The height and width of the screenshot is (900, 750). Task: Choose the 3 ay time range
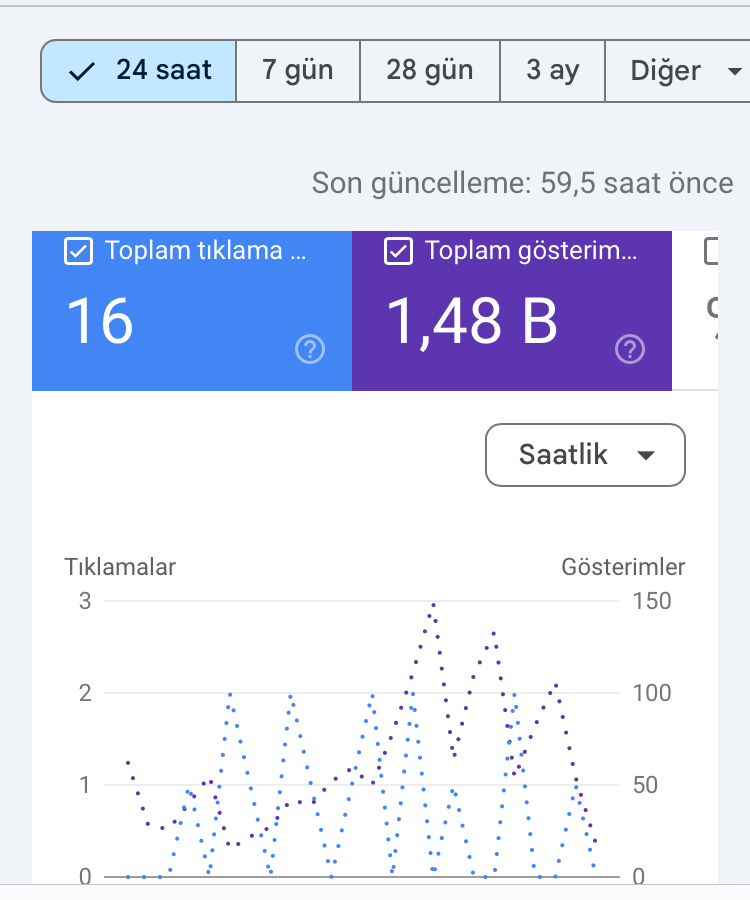(x=553, y=71)
